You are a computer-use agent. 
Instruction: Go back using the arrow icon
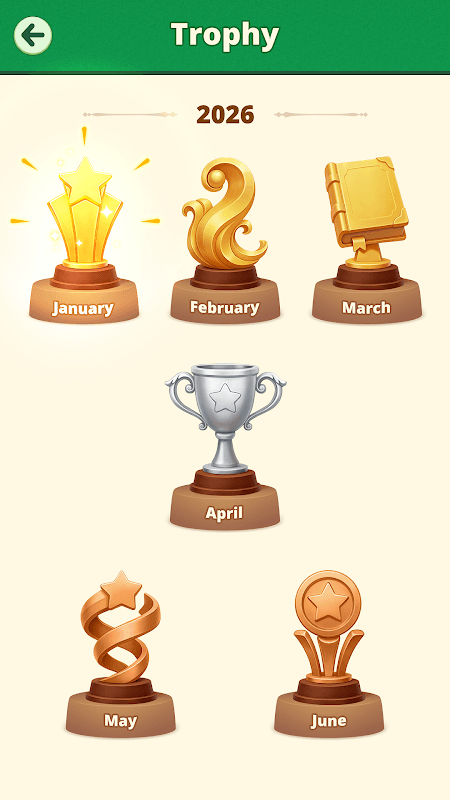coord(33,35)
